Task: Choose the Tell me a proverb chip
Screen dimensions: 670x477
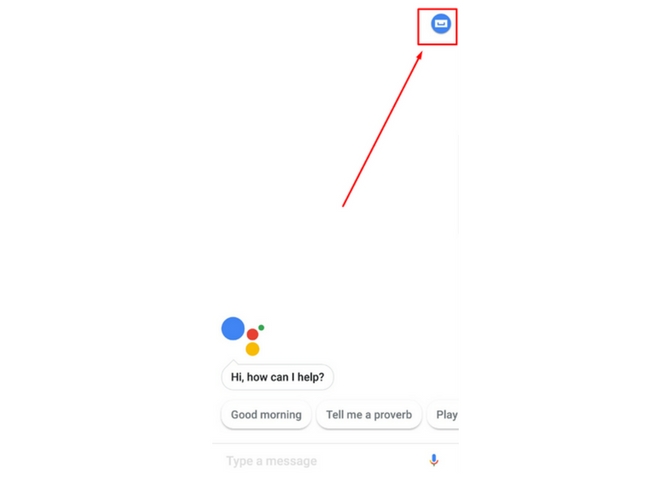Action: pos(369,415)
